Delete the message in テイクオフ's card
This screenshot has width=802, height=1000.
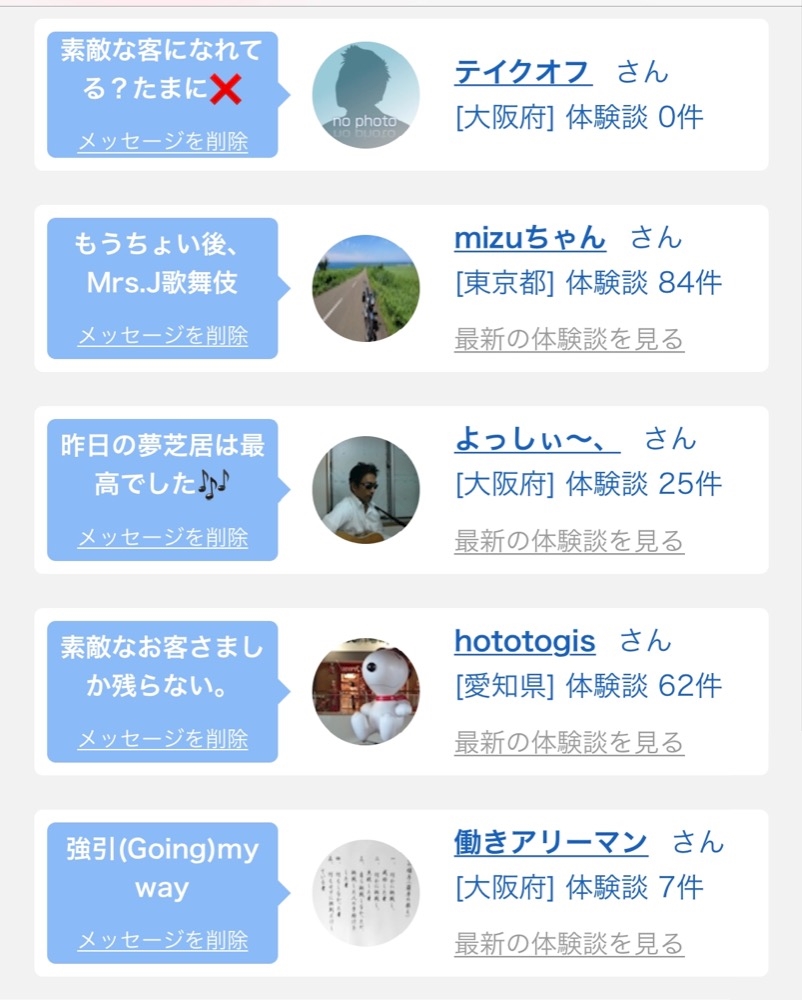point(162,141)
